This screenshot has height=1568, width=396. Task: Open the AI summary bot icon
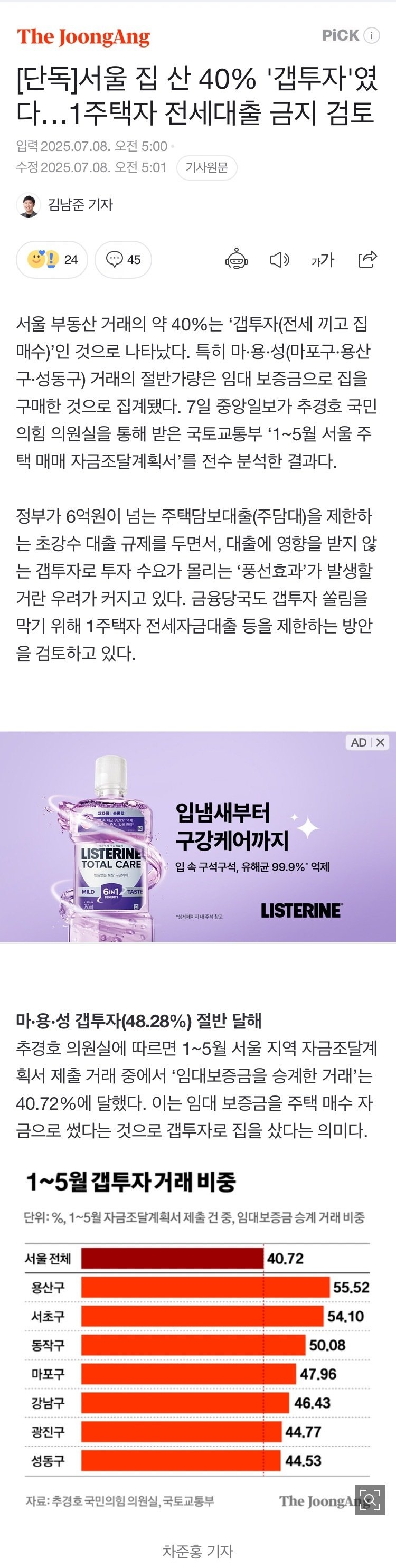(x=236, y=260)
